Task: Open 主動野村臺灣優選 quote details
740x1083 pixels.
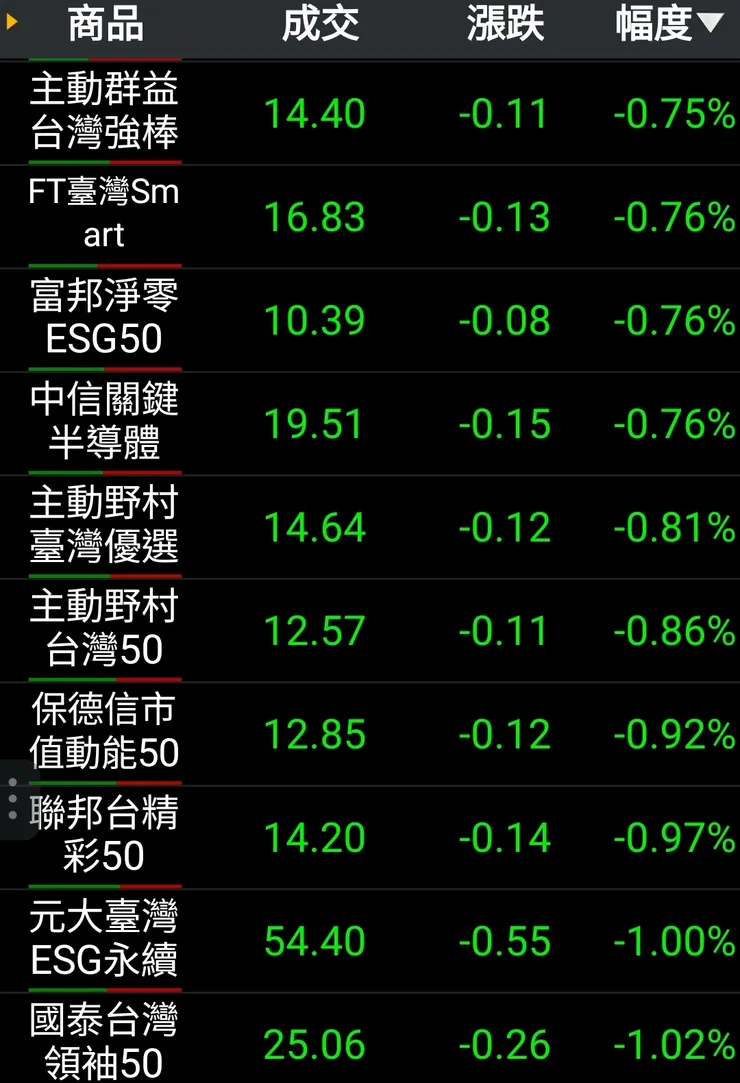Action: (x=105, y=526)
